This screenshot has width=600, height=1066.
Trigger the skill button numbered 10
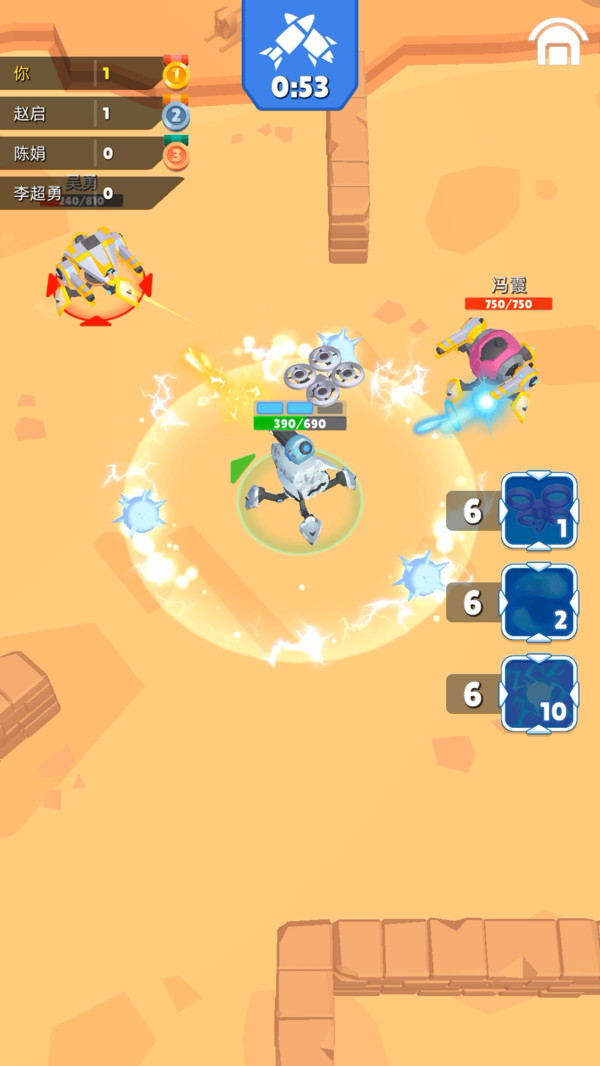[540, 694]
